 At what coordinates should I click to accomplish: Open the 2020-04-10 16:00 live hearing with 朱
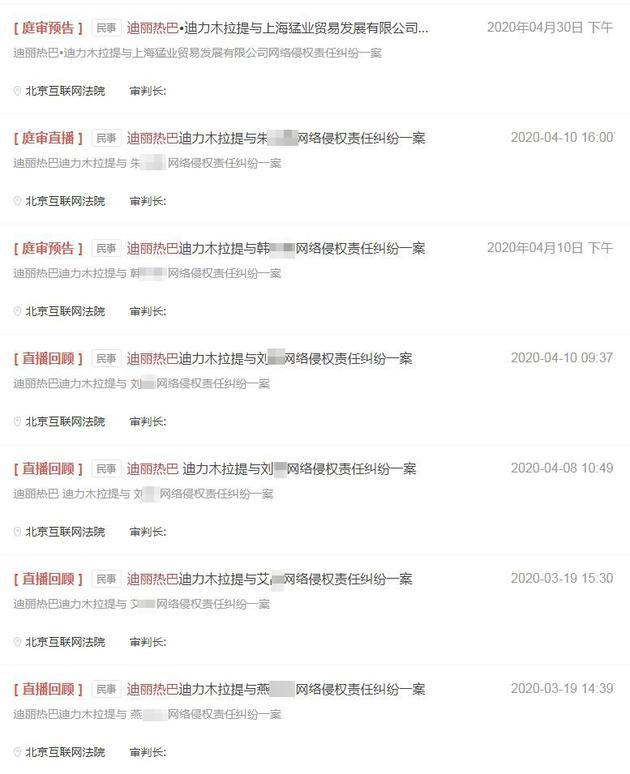tap(275, 138)
